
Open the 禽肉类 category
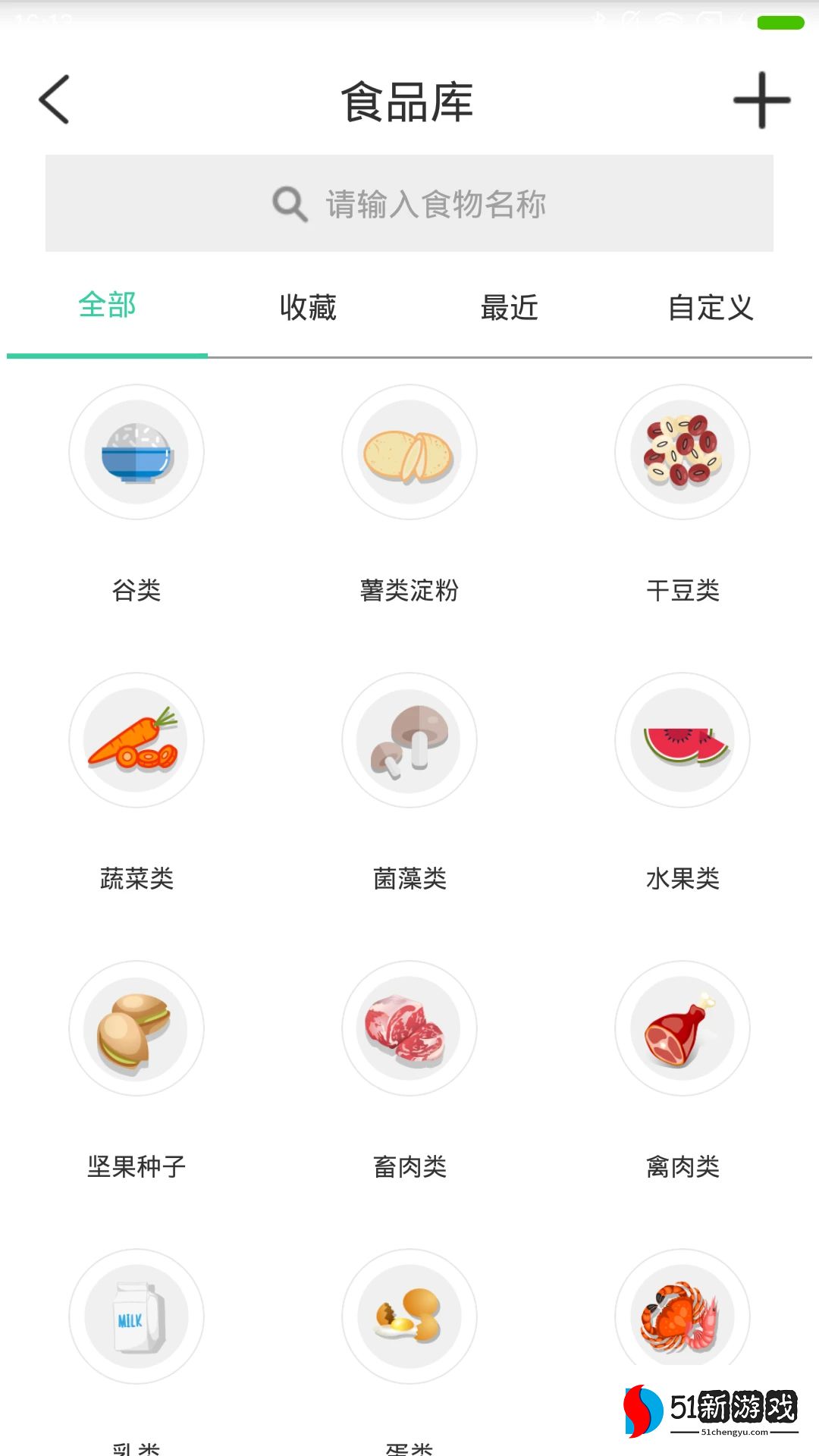[x=682, y=1029]
